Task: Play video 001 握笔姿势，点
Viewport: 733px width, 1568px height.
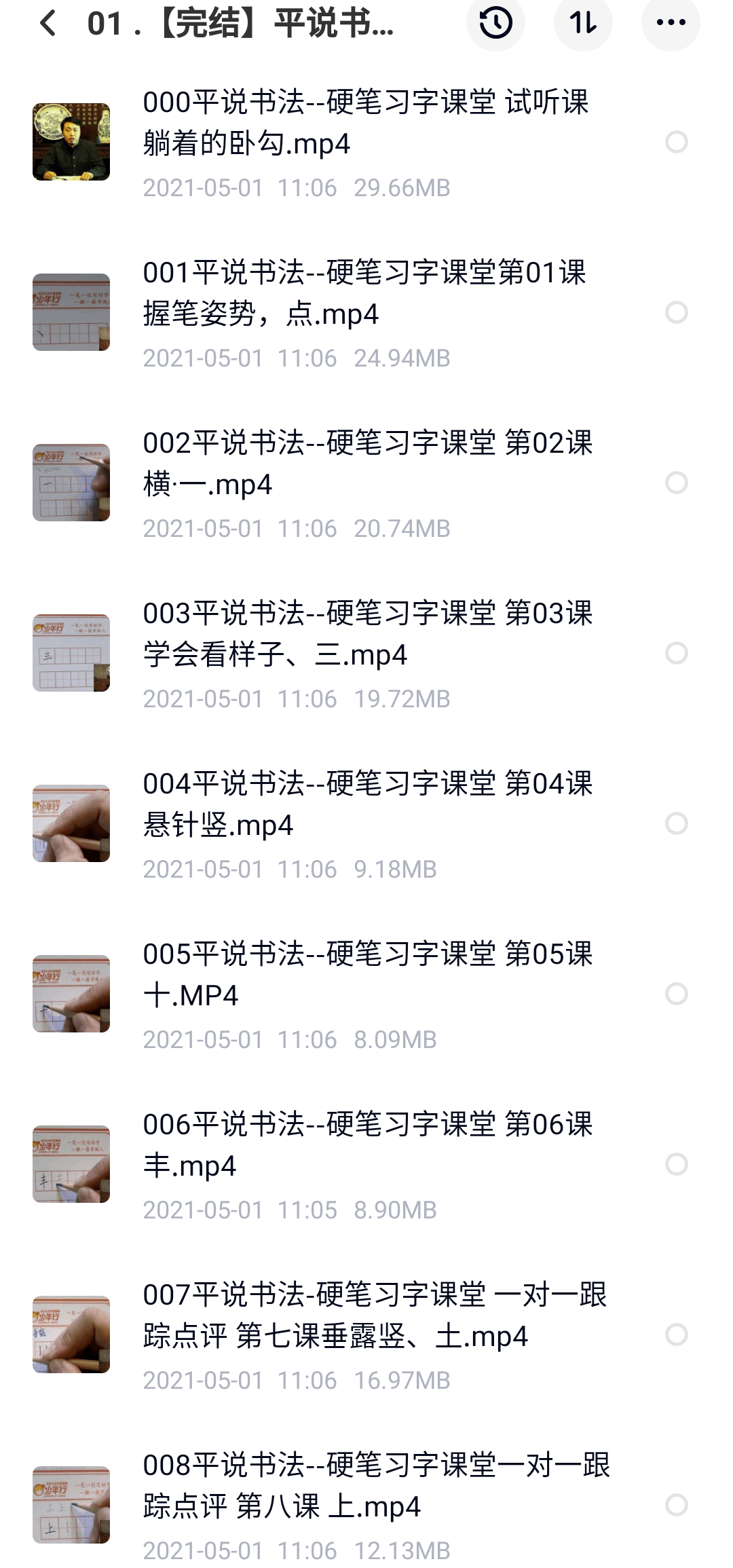Action: click(365, 293)
